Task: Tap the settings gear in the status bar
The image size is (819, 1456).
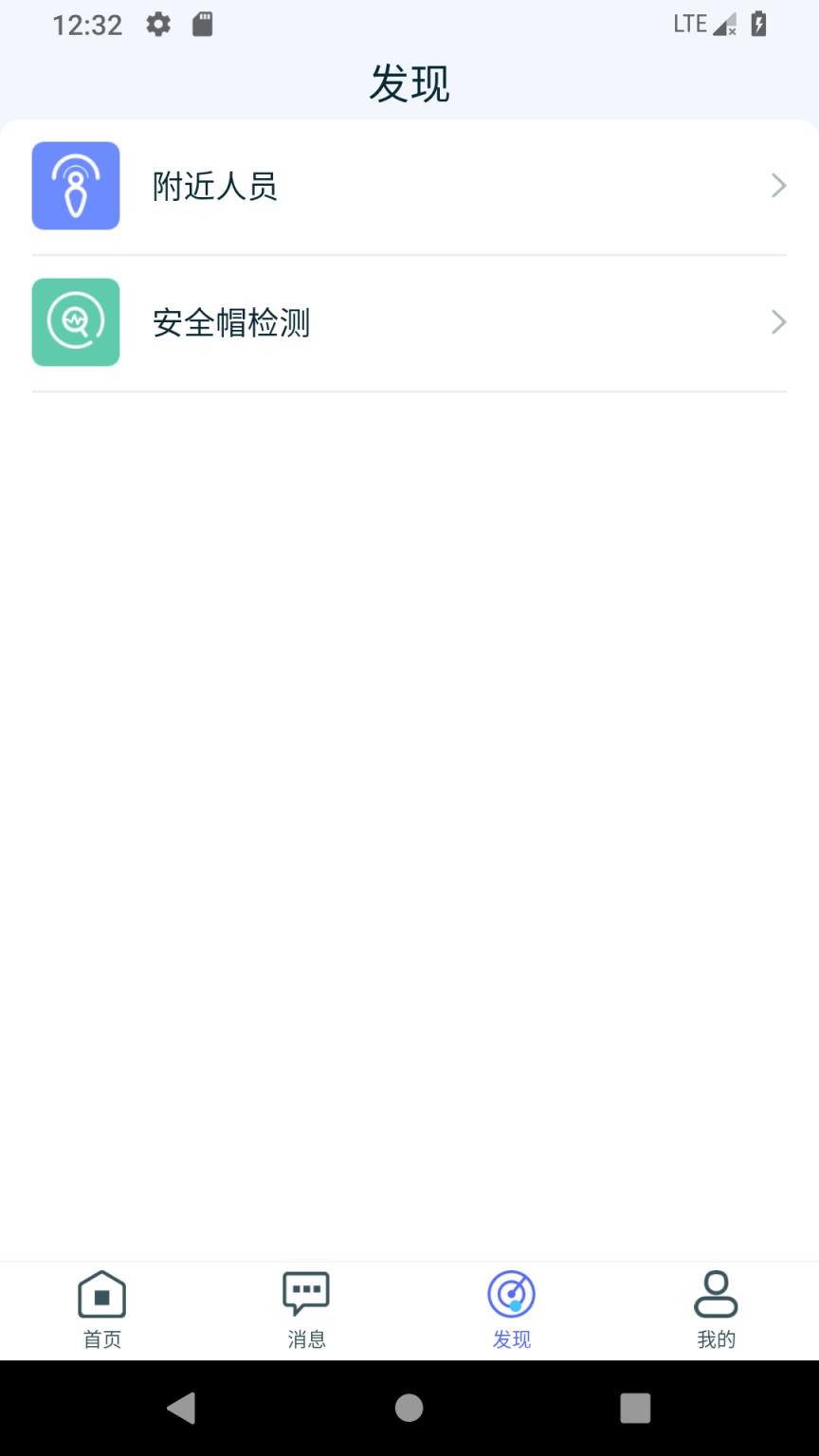Action: pos(157,24)
